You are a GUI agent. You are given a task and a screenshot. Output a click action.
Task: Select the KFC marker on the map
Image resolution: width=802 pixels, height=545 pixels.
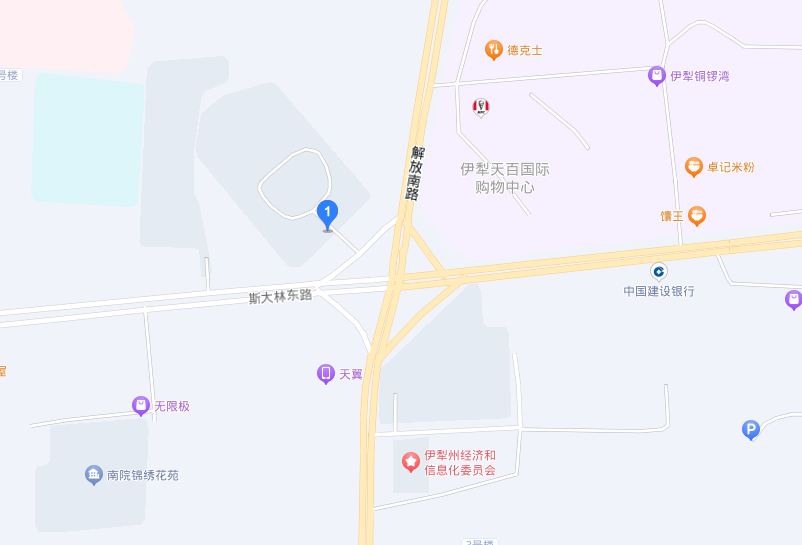[481, 106]
